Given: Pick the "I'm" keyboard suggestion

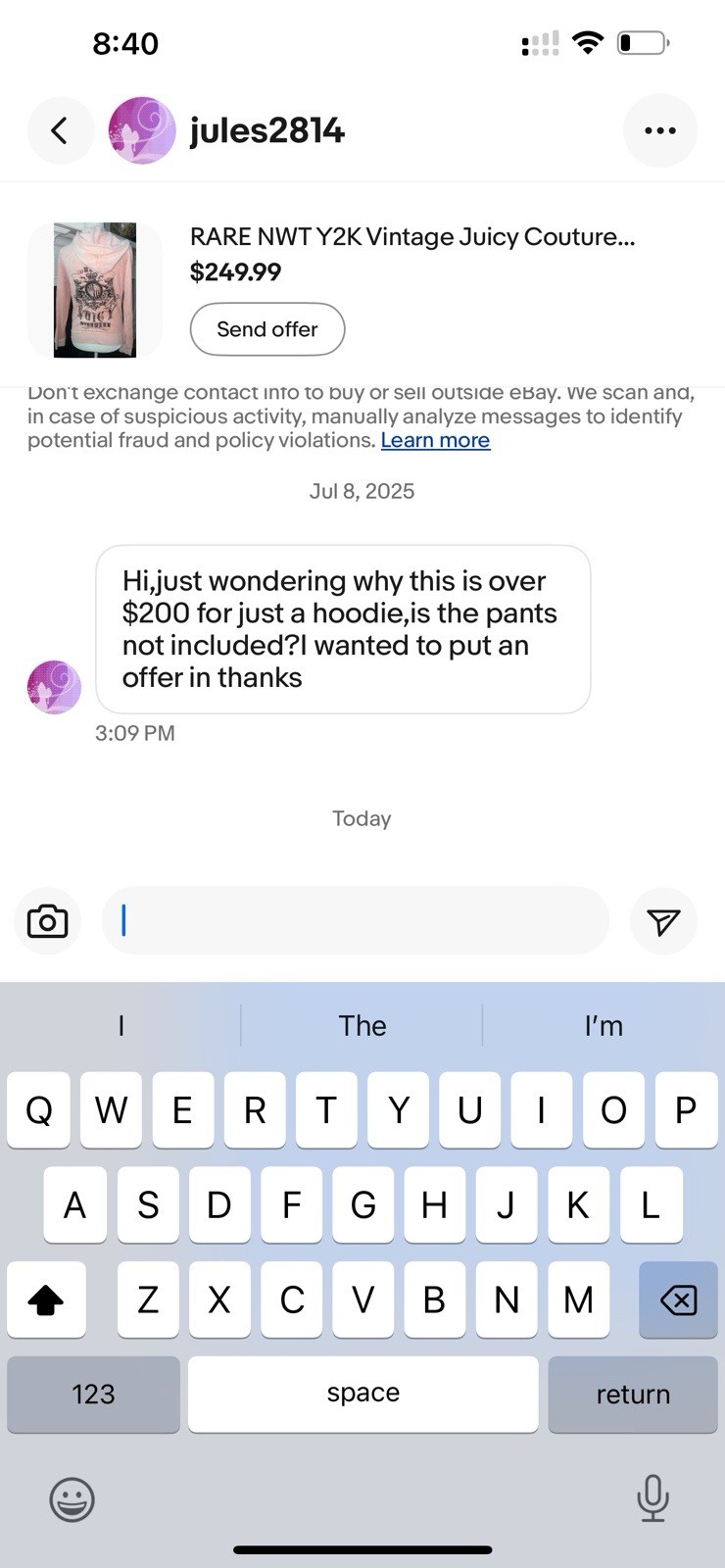Looking at the screenshot, I should [x=604, y=1025].
